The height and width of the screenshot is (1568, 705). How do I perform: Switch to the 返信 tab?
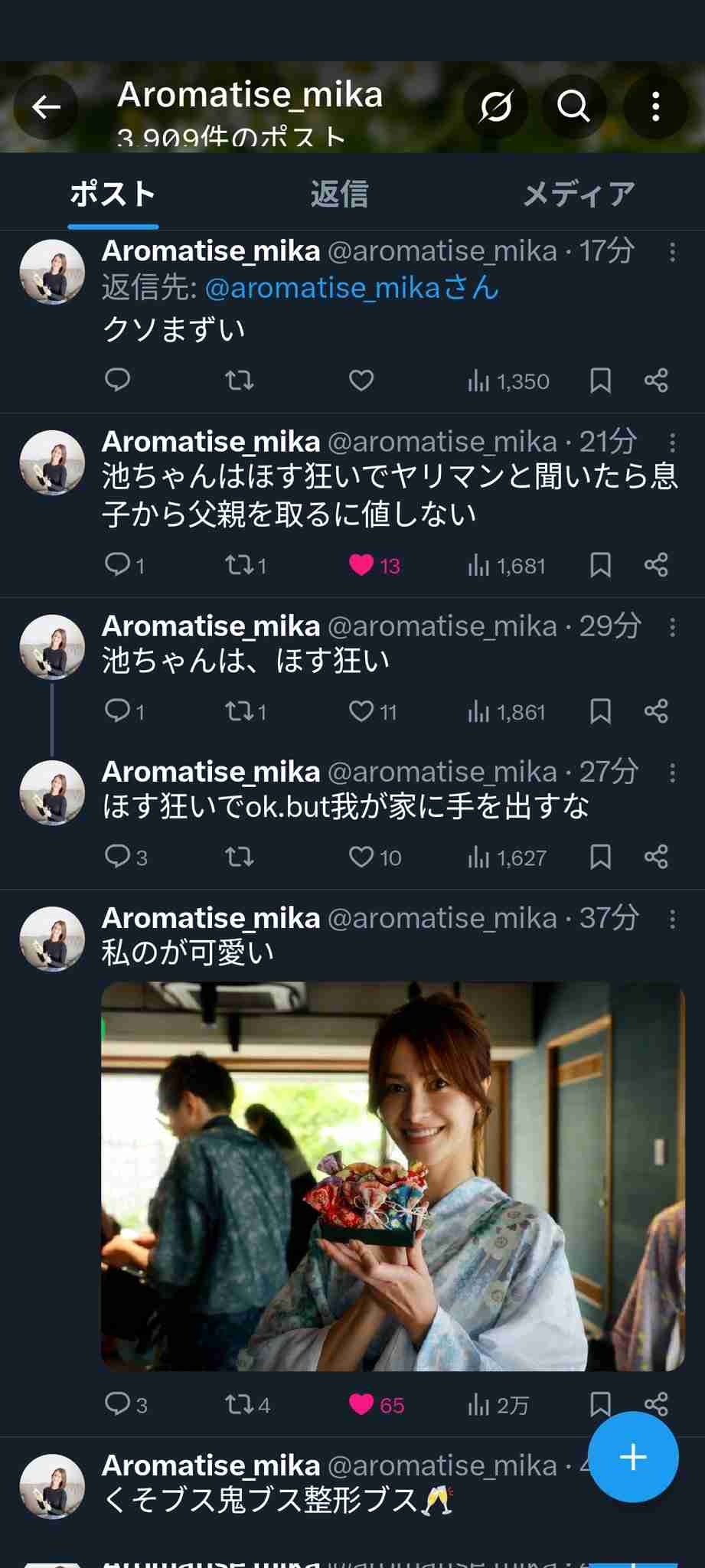(339, 194)
